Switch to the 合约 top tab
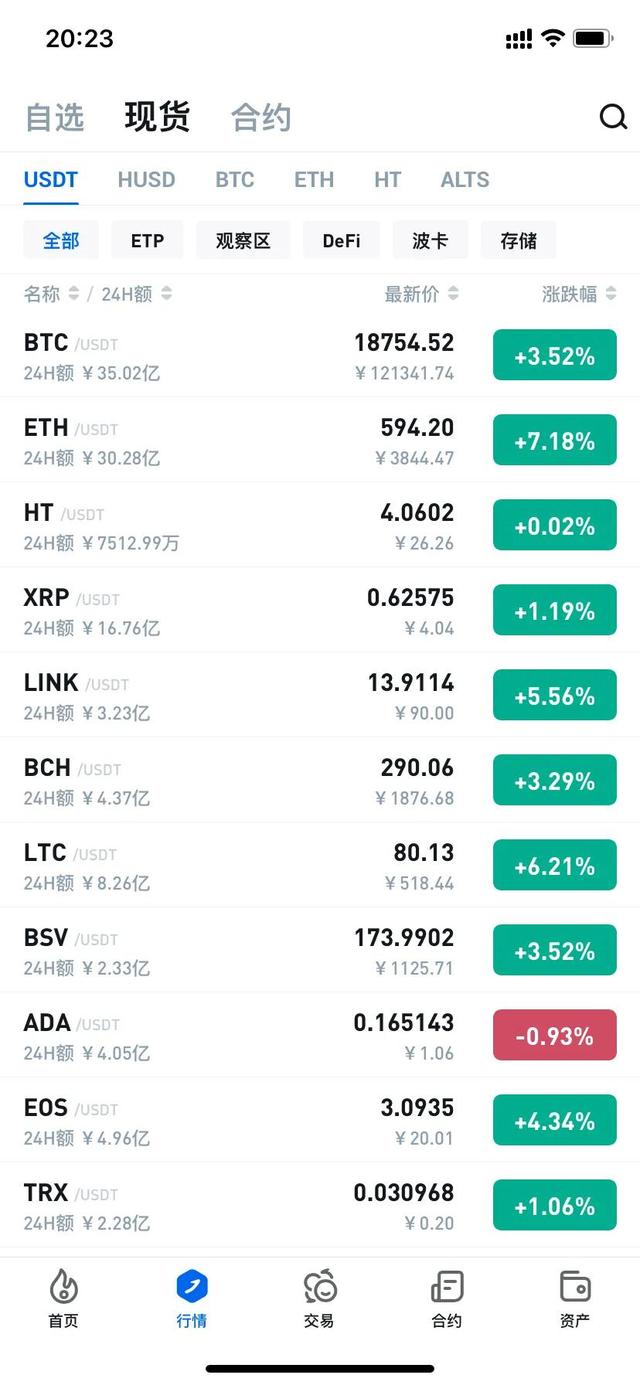This screenshot has height=1385, width=640. tap(260, 118)
